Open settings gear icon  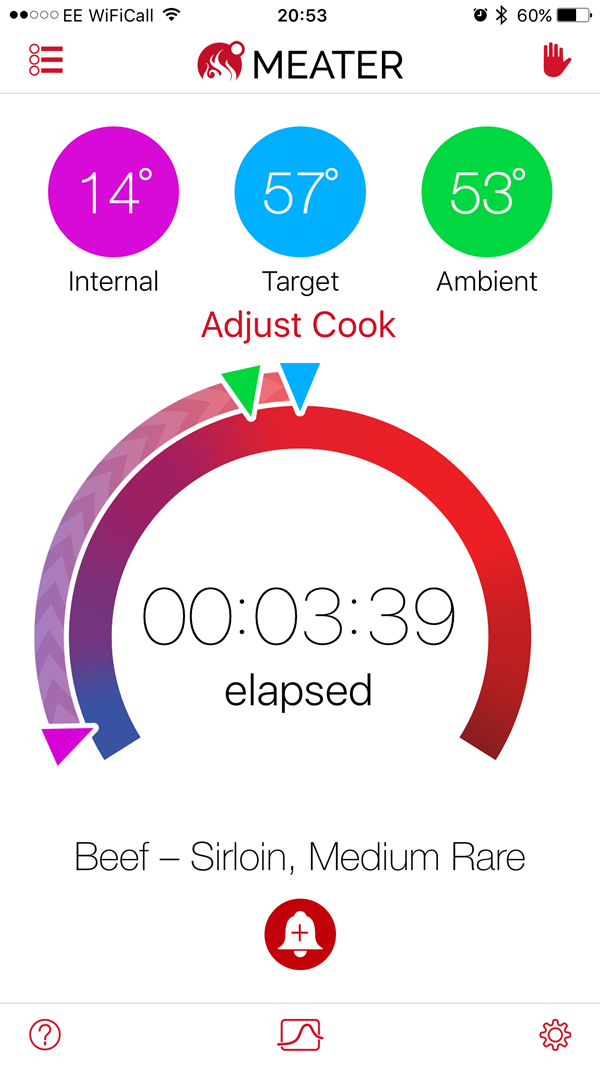(555, 1034)
